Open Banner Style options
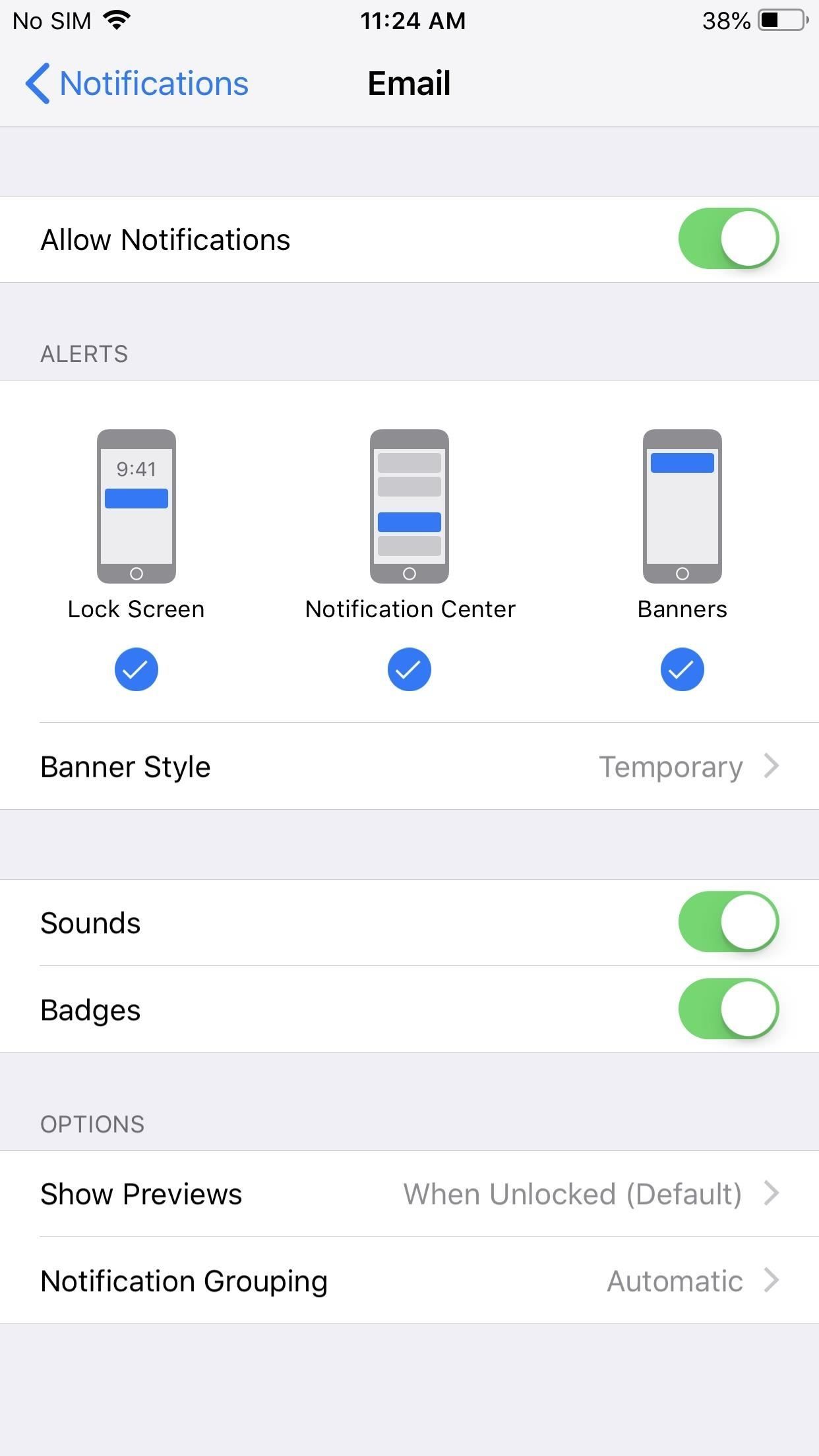 [409, 766]
